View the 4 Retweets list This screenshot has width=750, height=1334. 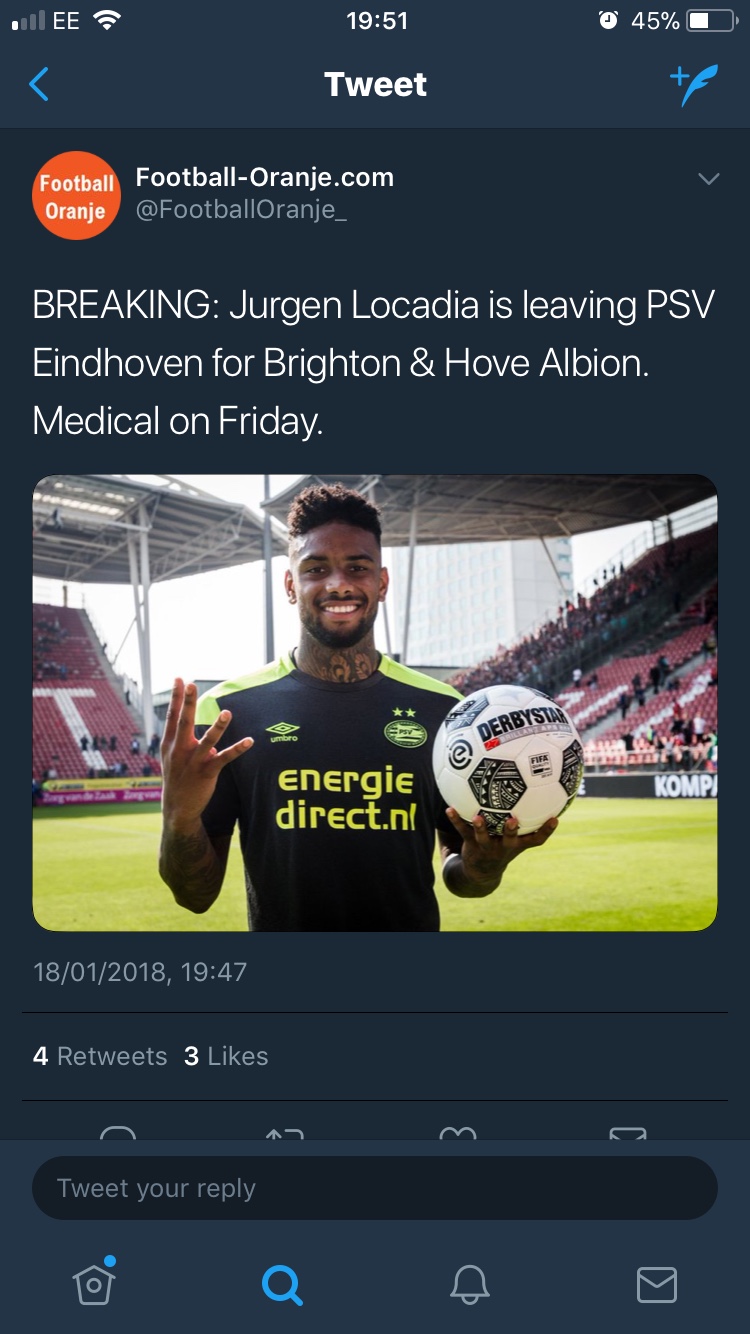(x=100, y=1056)
